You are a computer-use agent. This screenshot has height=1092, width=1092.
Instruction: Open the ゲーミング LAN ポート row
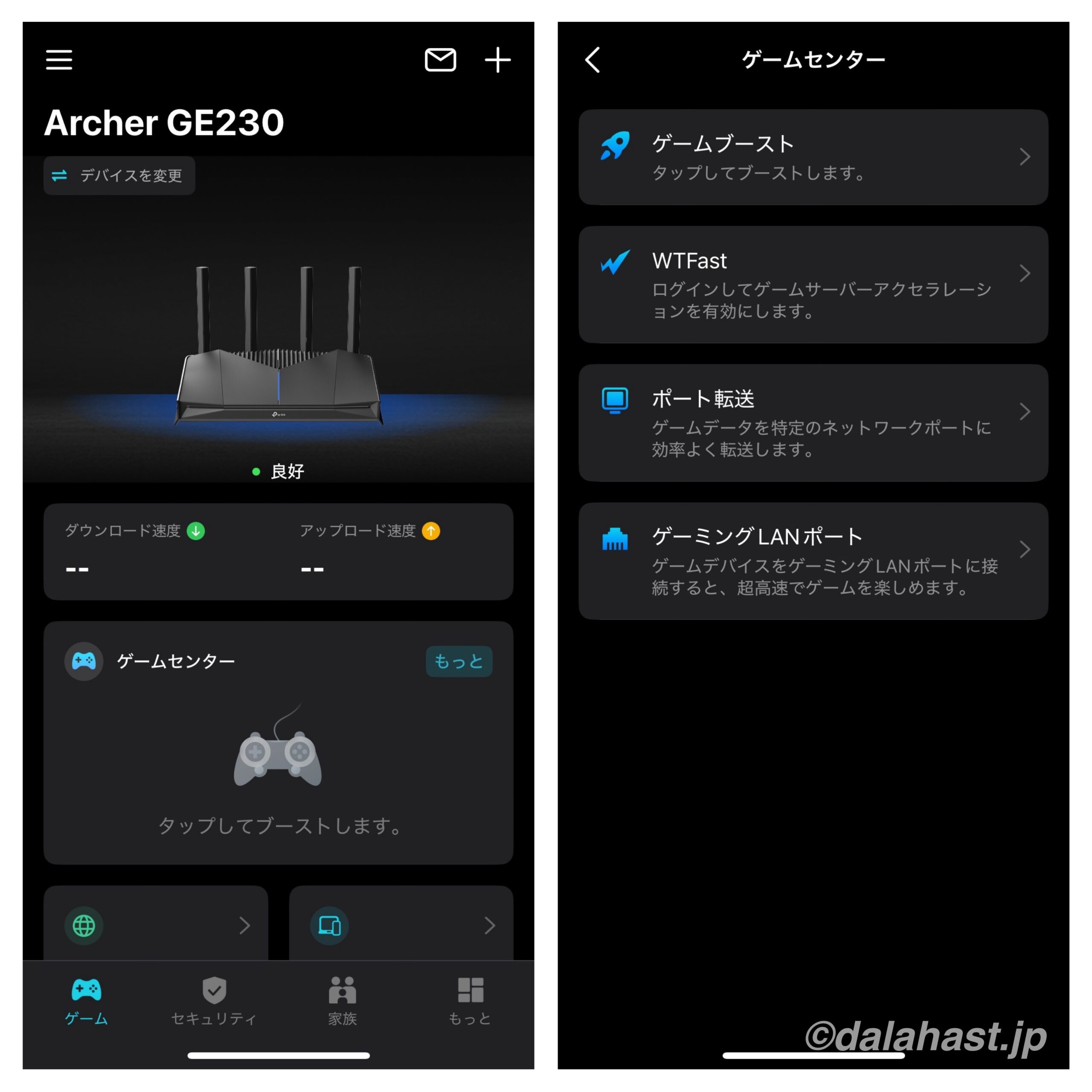[x=813, y=561]
